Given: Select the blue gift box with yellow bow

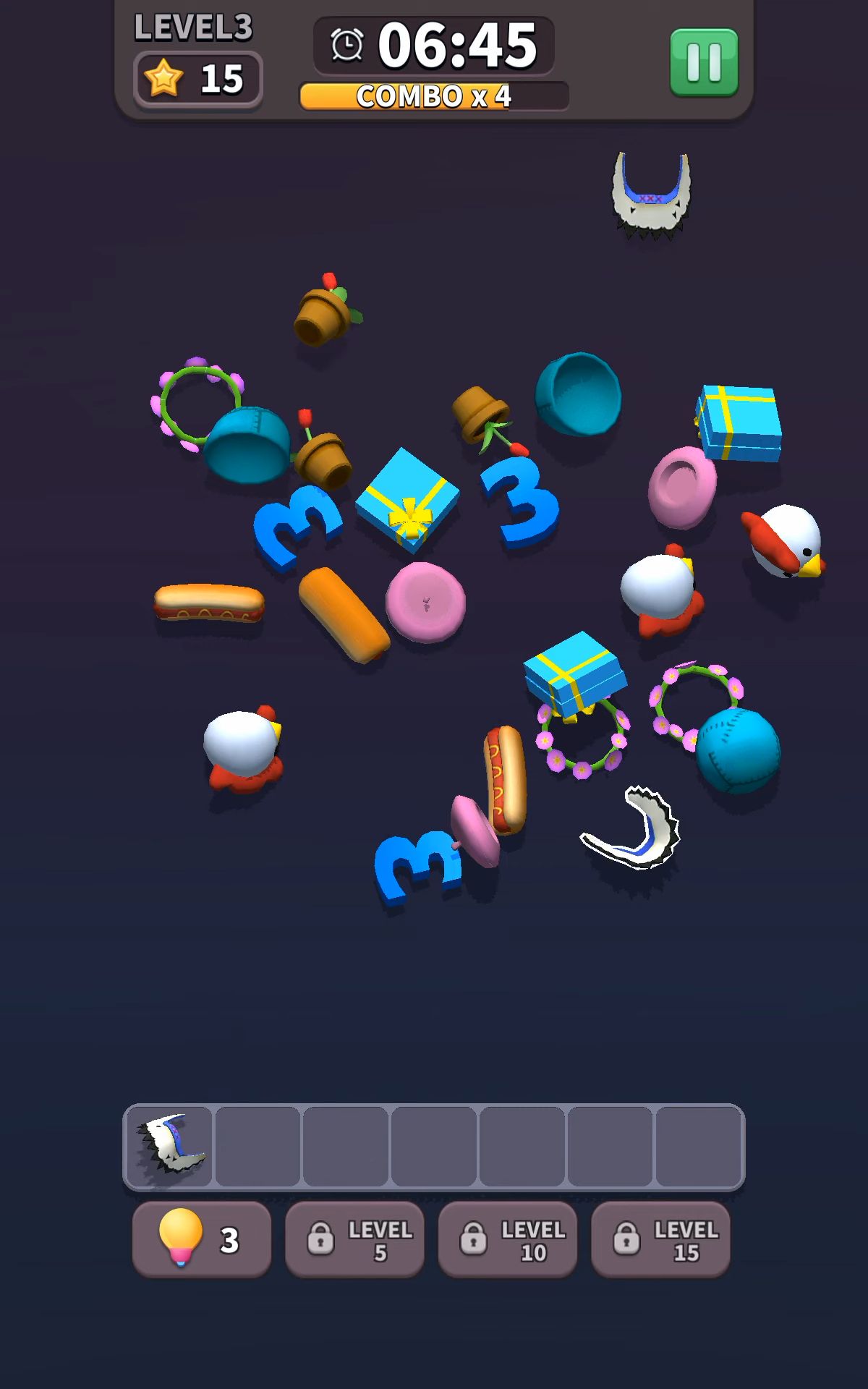Looking at the screenshot, I should pos(407,499).
